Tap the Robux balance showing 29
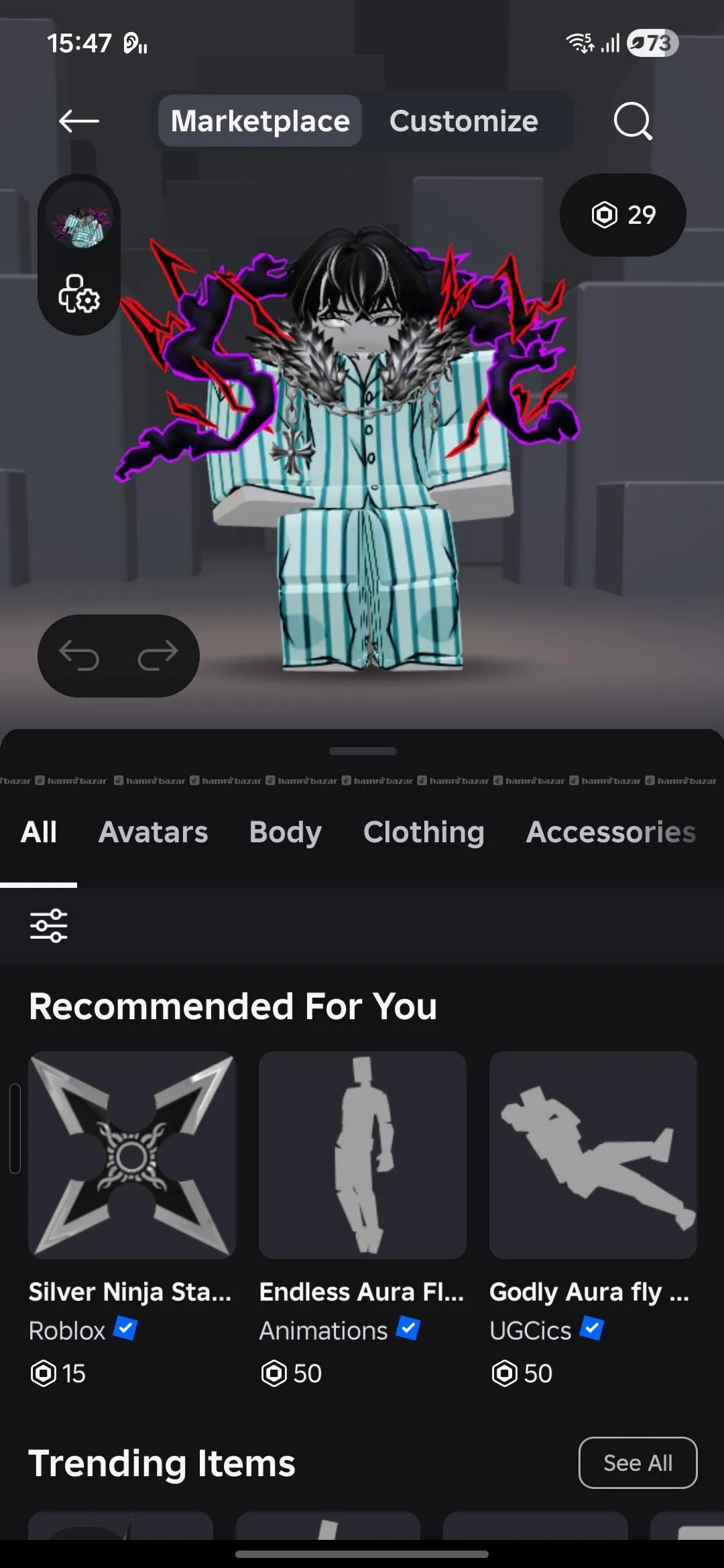Image resolution: width=724 pixels, height=1568 pixels. (x=623, y=215)
